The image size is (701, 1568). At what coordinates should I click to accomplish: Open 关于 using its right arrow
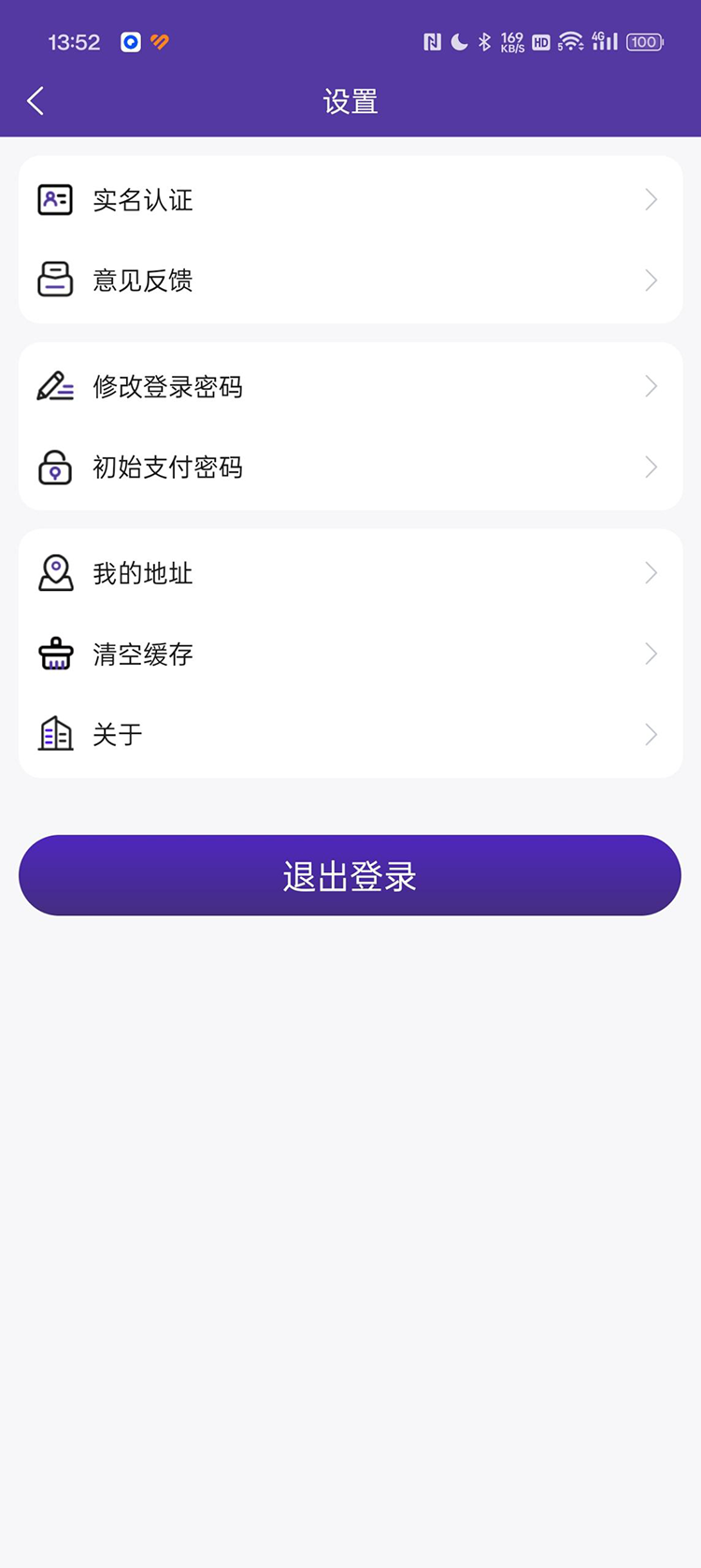tap(651, 734)
